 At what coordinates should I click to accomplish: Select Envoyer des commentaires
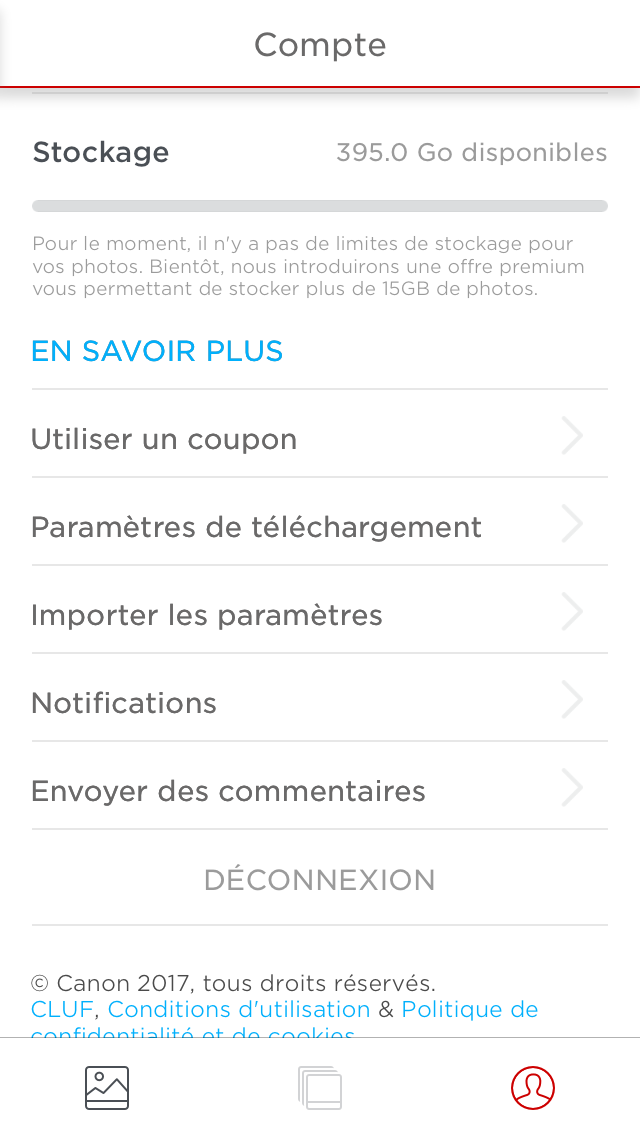319,791
